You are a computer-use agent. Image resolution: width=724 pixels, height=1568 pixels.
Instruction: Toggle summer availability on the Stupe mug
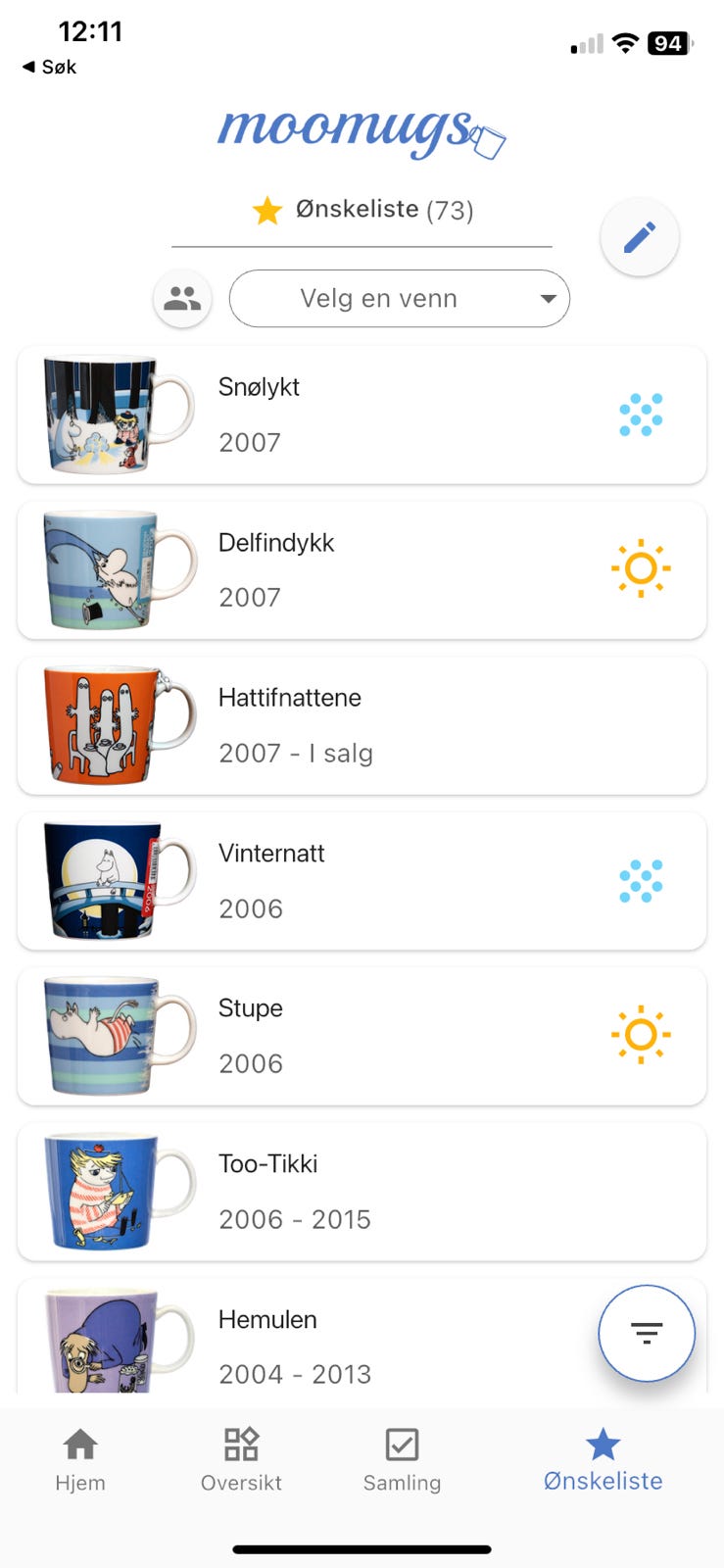(642, 1035)
